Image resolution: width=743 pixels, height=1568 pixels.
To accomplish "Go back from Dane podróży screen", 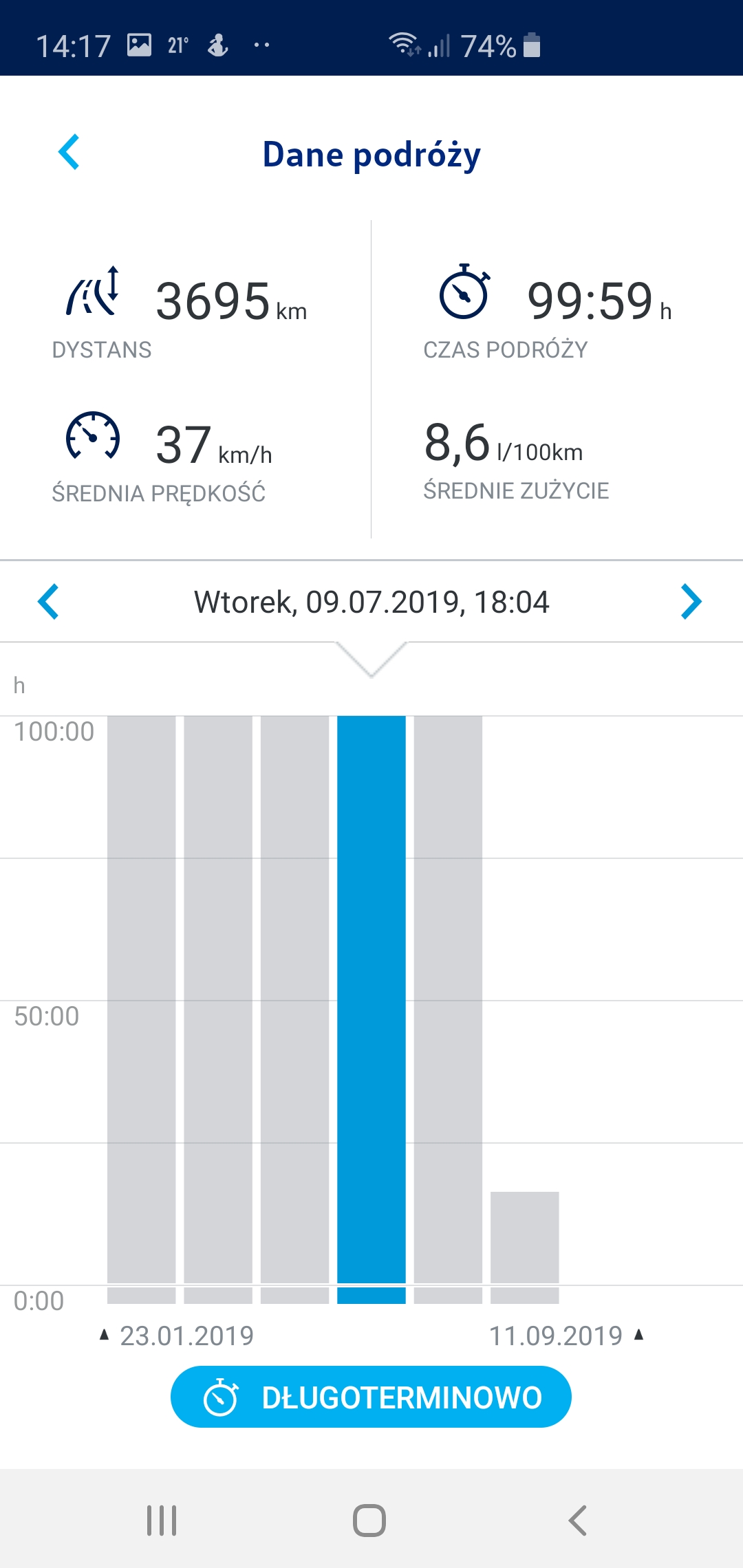I will (x=69, y=153).
